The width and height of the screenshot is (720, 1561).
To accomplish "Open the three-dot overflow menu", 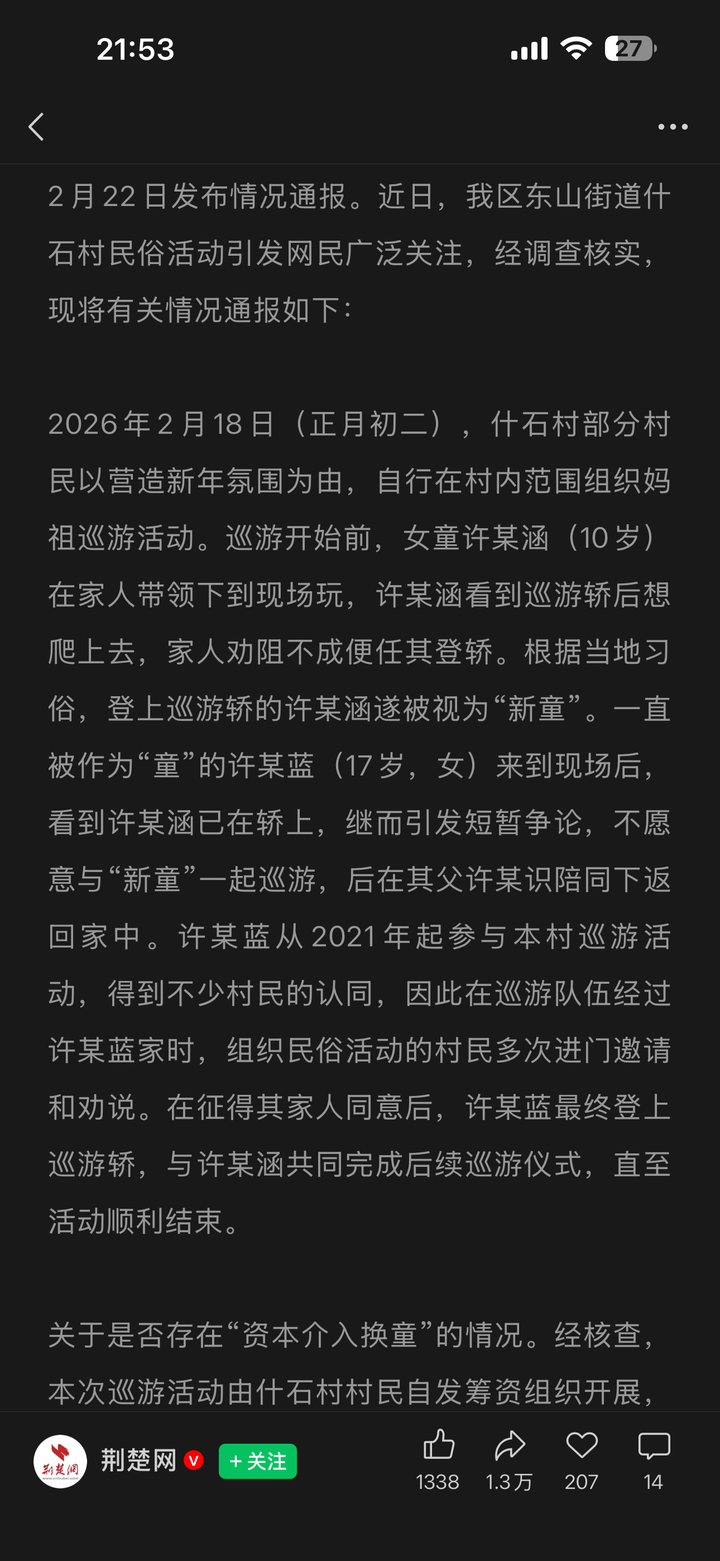I will [x=672, y=127].
